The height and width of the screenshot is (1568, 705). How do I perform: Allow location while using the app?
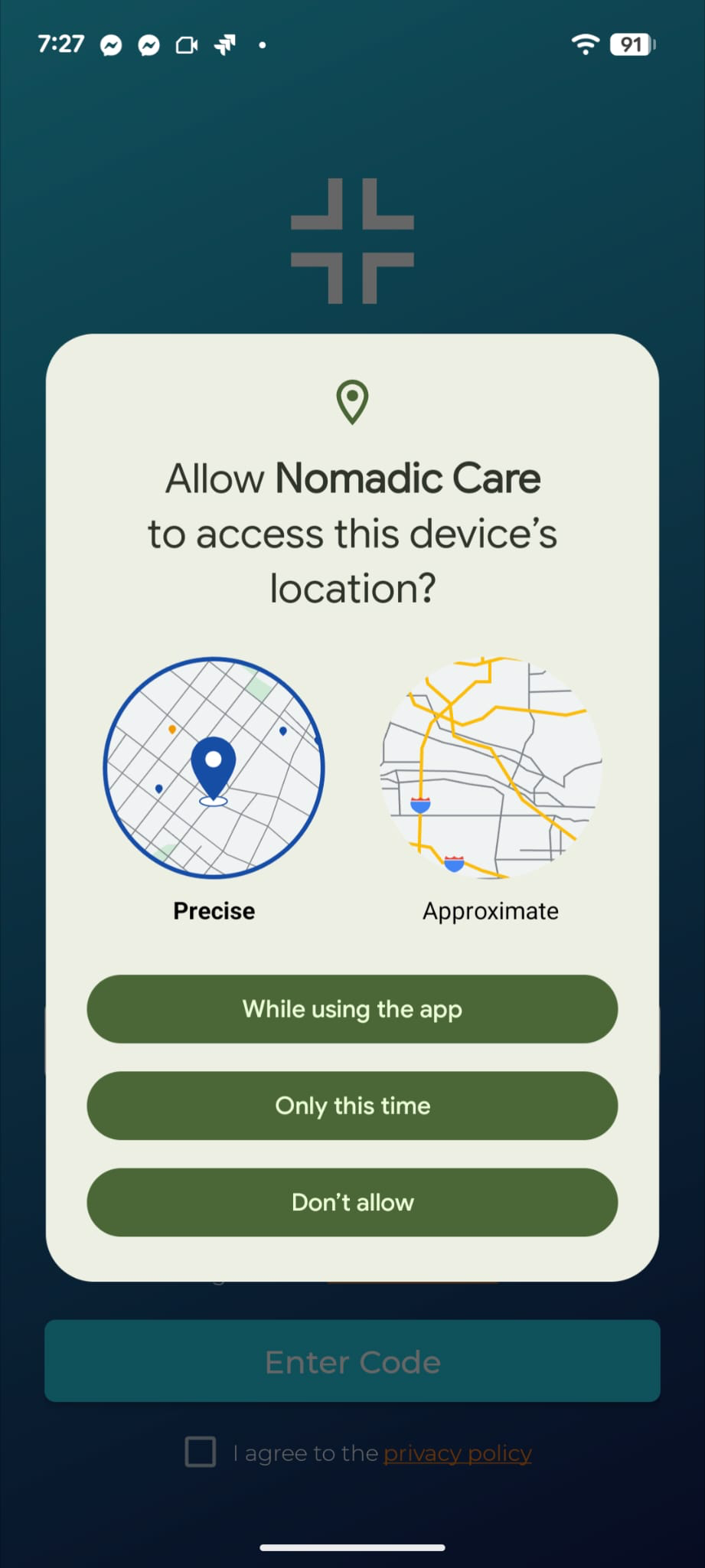[x=352, y=1009]
